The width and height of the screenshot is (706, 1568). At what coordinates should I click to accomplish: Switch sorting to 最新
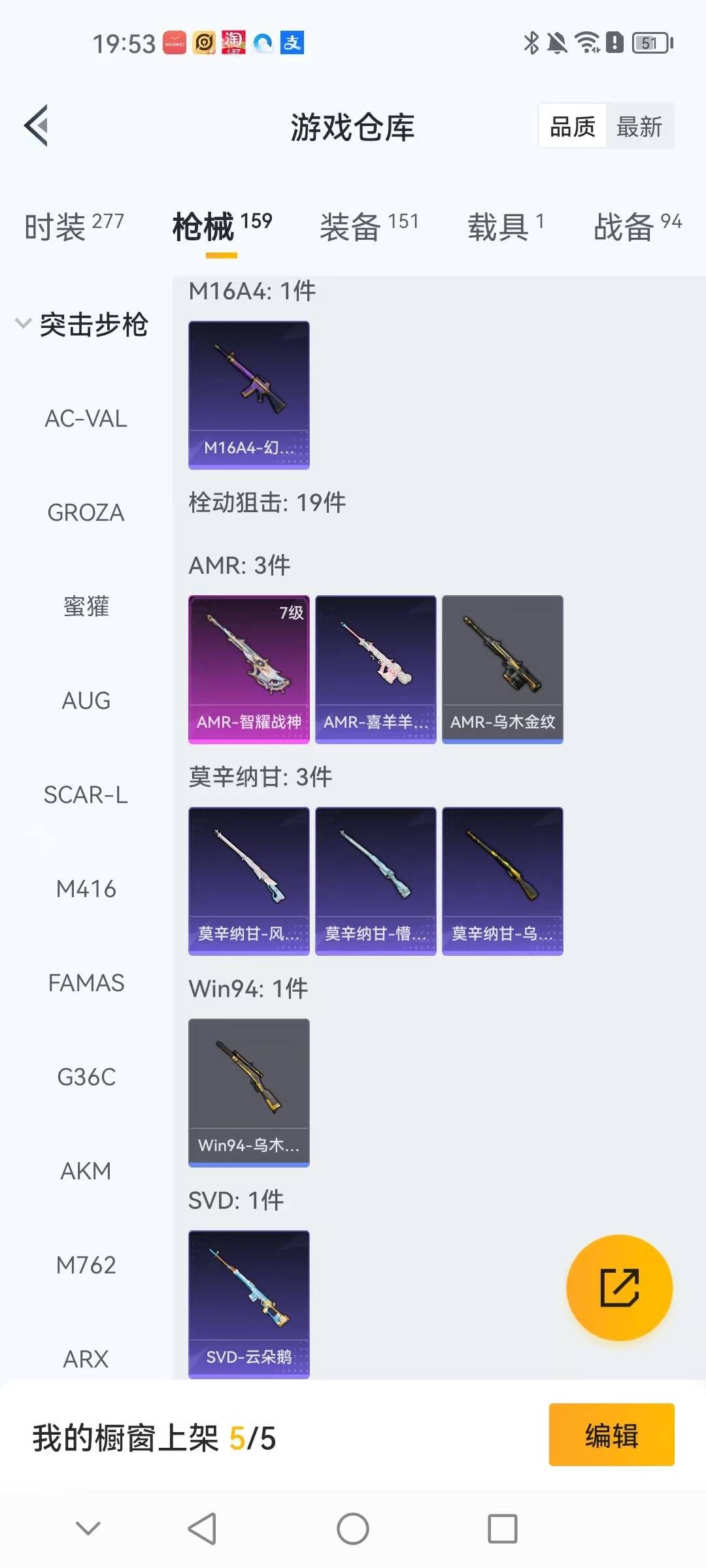point(639,126)
